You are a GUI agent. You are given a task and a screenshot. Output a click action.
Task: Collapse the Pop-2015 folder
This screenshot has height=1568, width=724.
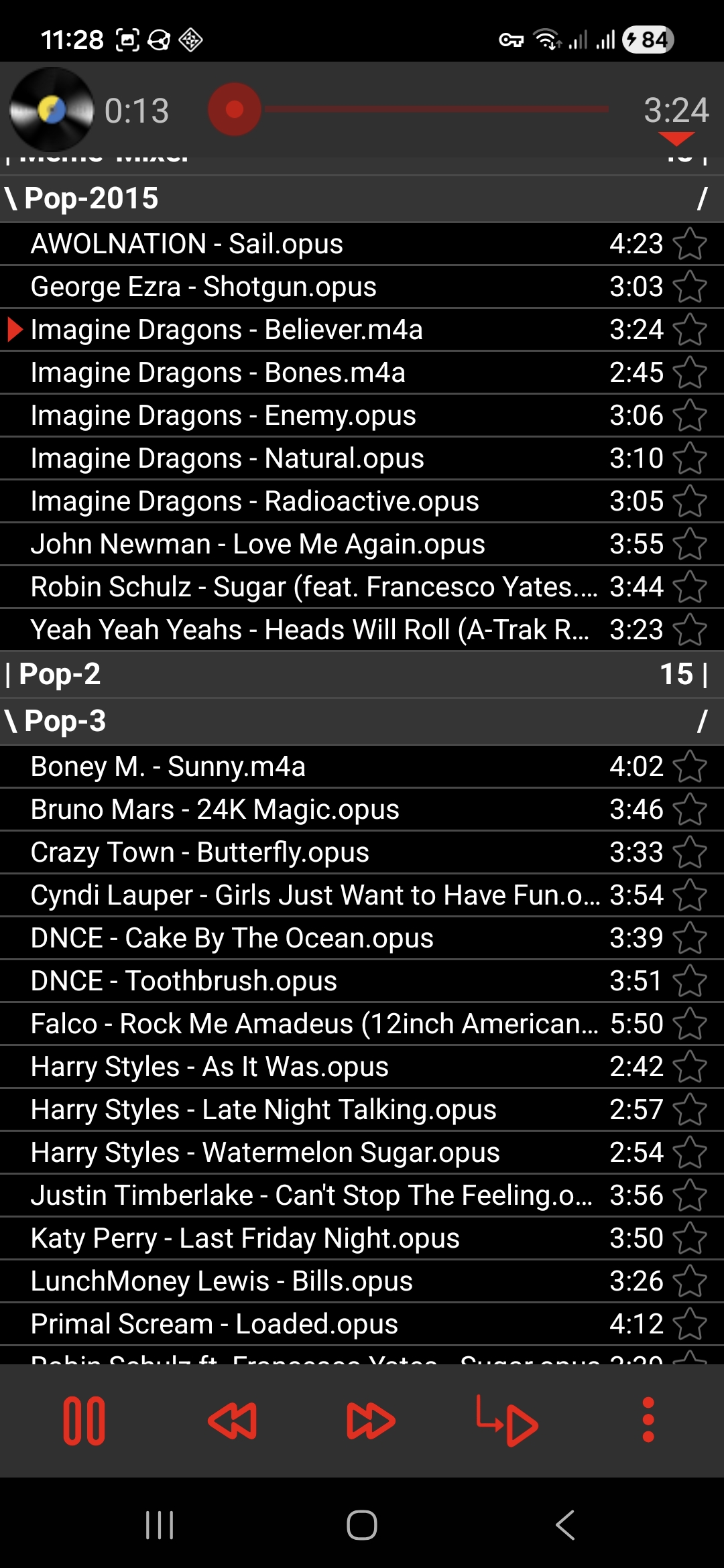pos(362,199)
